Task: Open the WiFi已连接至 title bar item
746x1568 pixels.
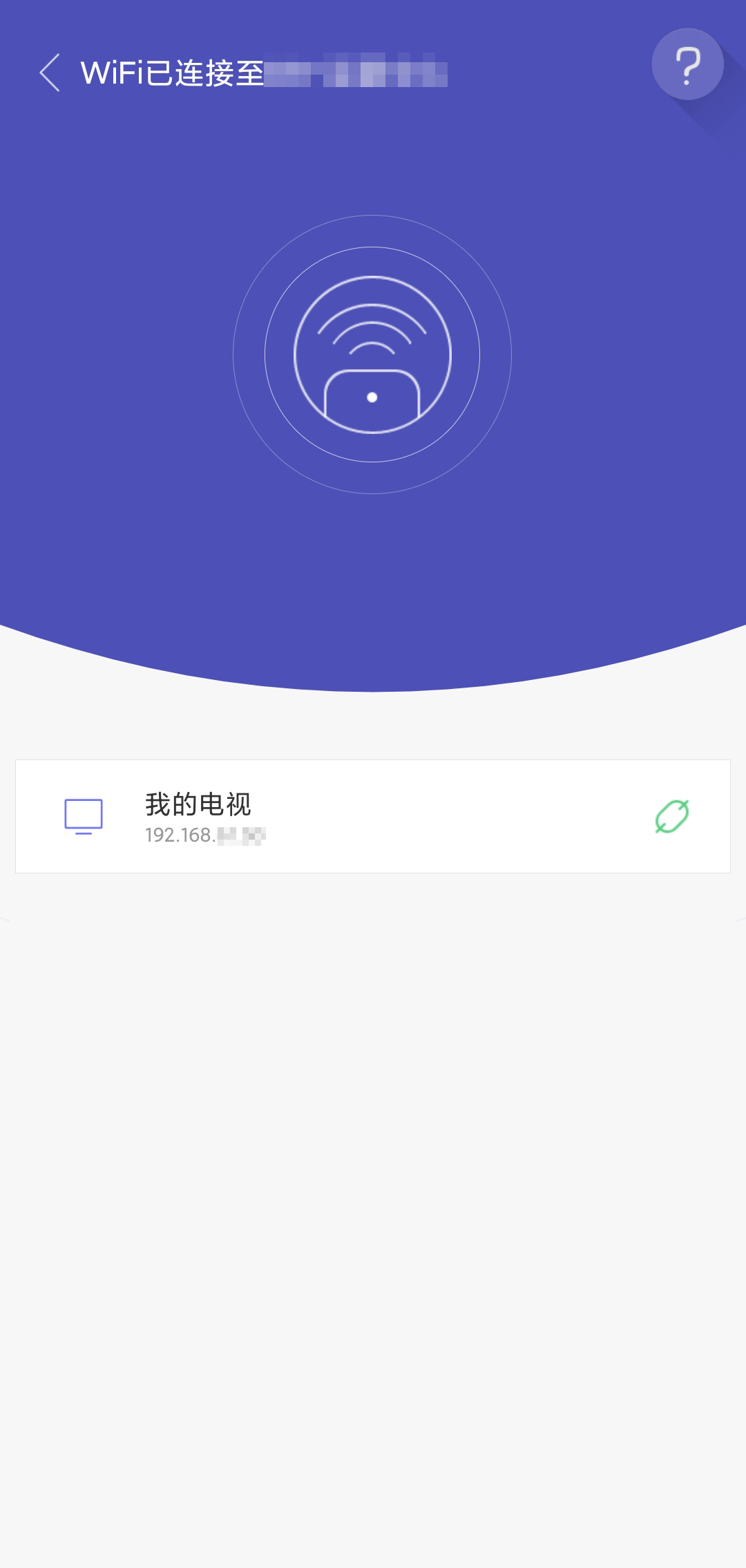Action: pyautogui.click(x=173, y=72)
